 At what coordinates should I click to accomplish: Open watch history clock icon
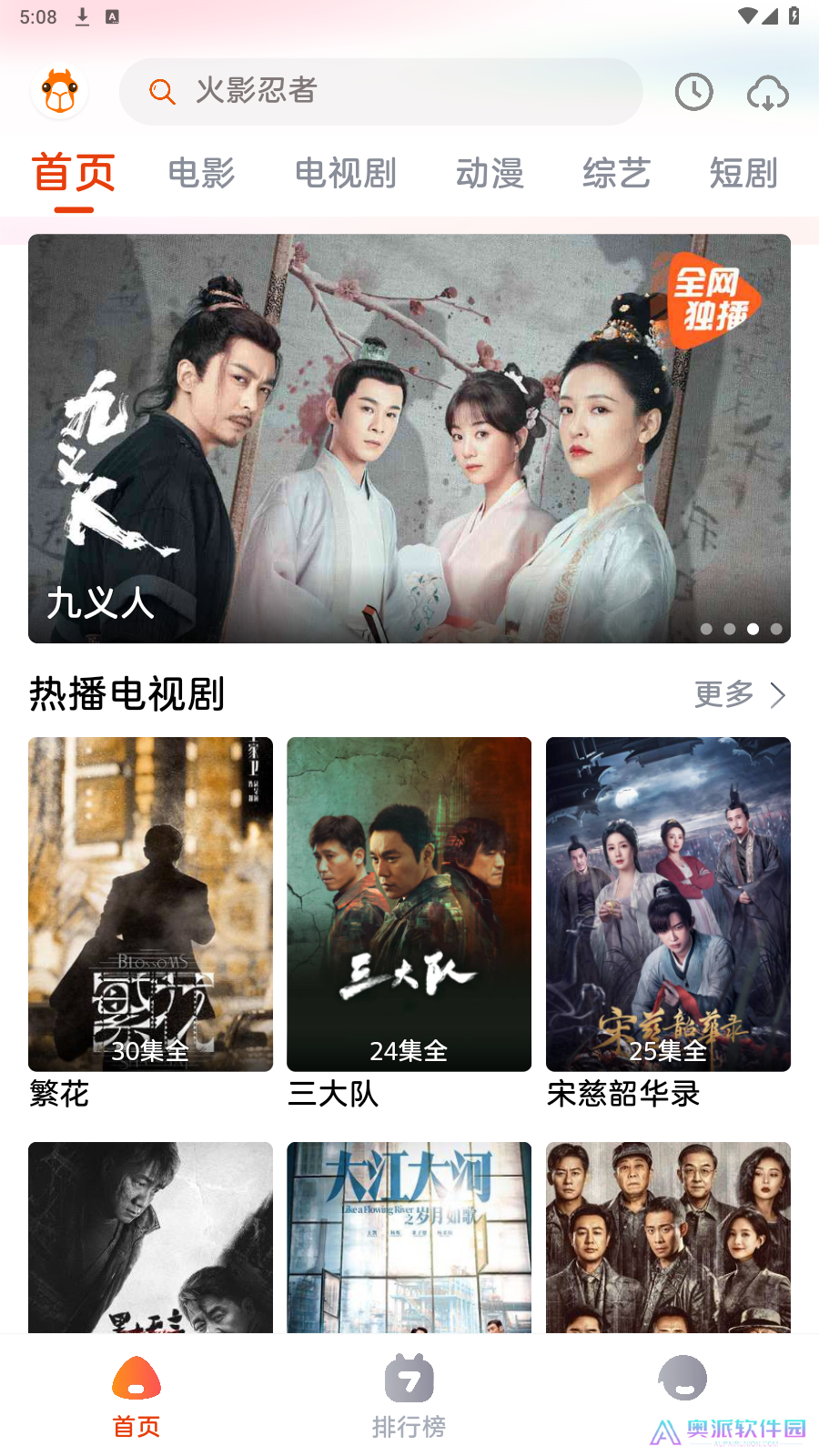tap(693, 92)
